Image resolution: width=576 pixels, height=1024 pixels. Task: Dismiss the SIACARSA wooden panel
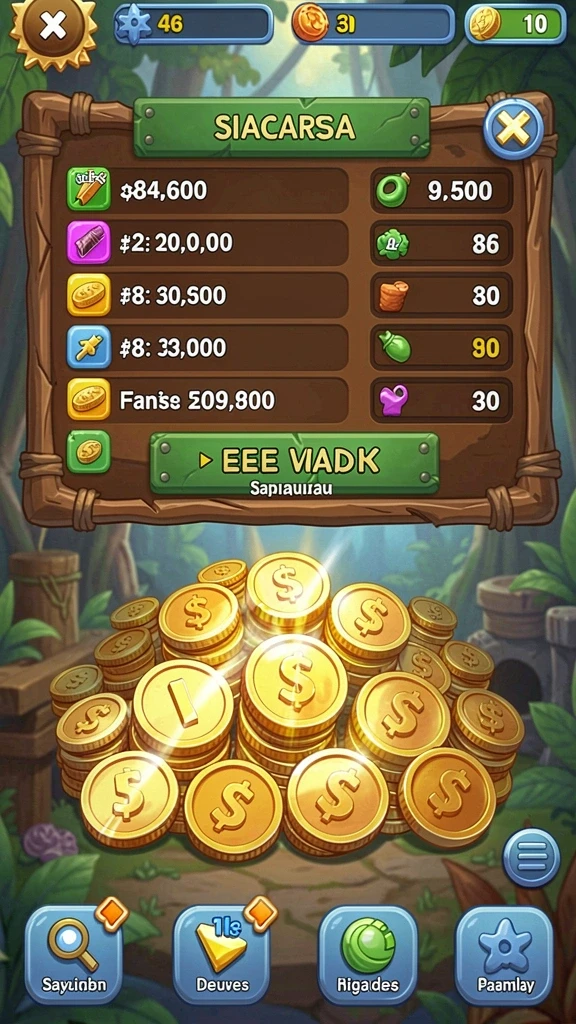click(x=513, y=129)
